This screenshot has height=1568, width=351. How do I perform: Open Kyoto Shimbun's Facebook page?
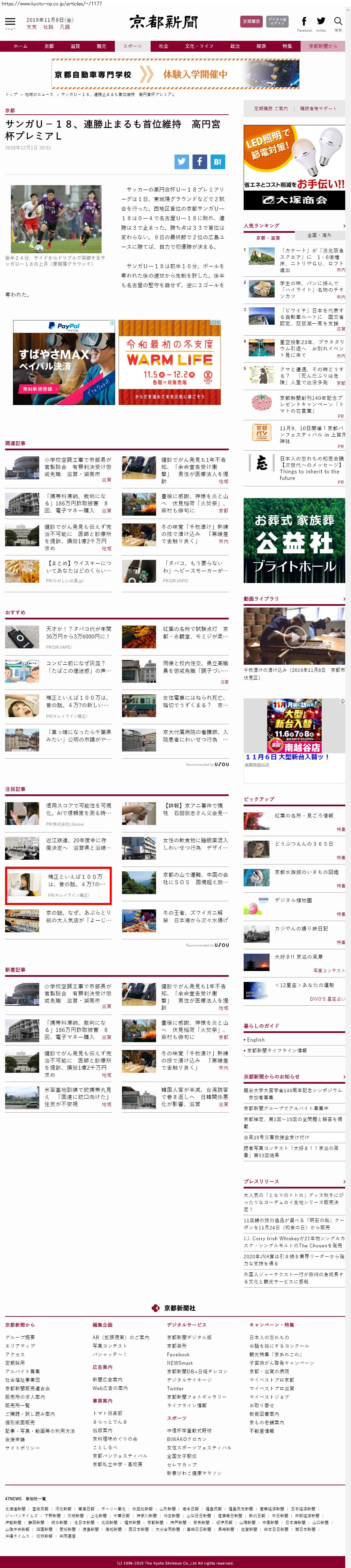(304, 22)
